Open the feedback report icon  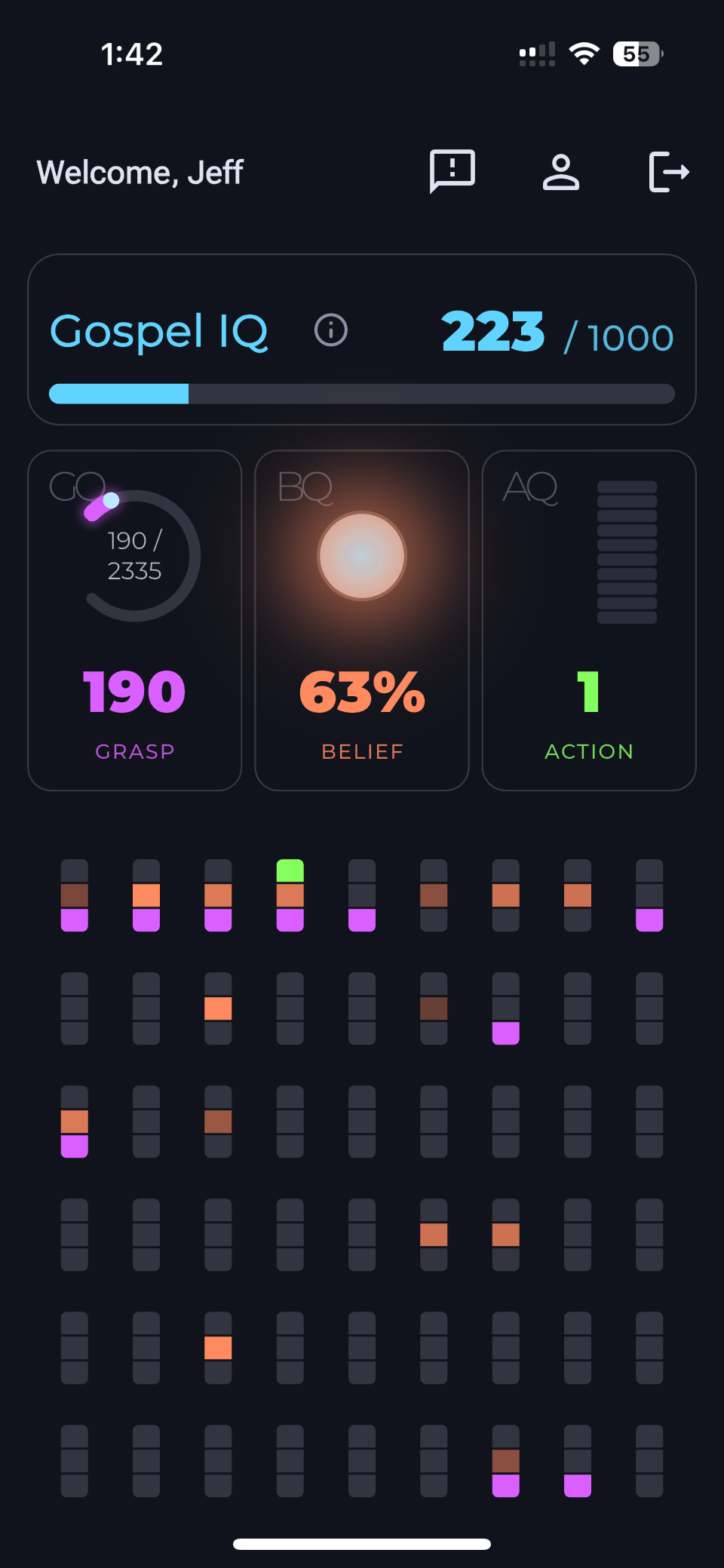coord(452,171)
